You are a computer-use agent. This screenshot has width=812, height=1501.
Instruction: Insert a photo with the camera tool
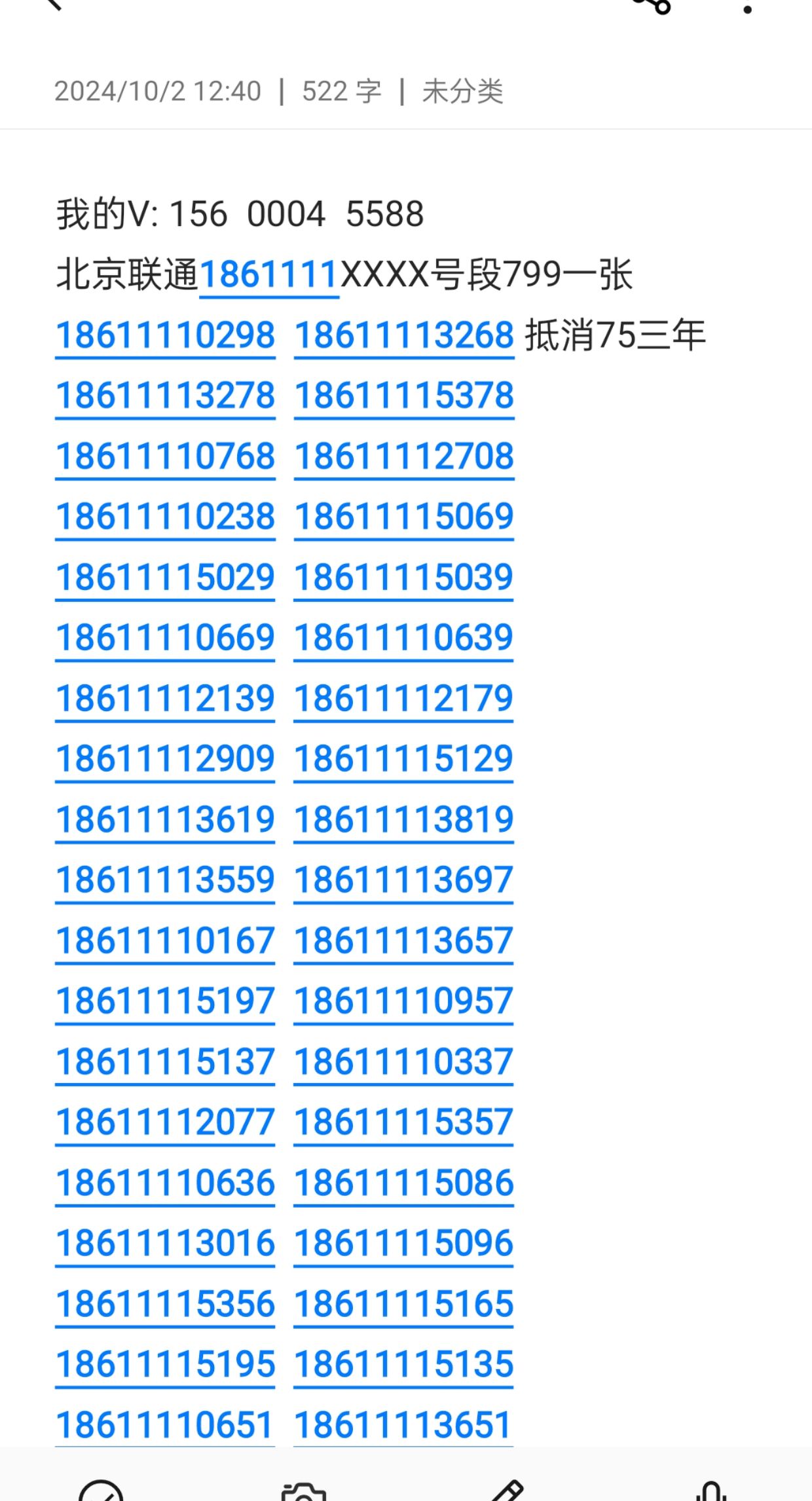(303, 1490)
